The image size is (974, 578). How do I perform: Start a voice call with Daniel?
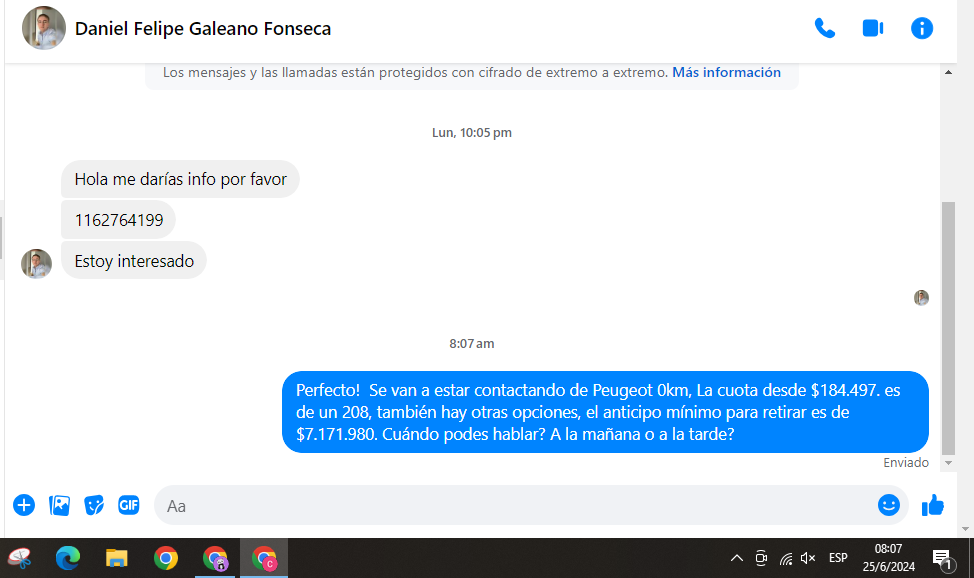pyautogui.click(x=825, y=28)
